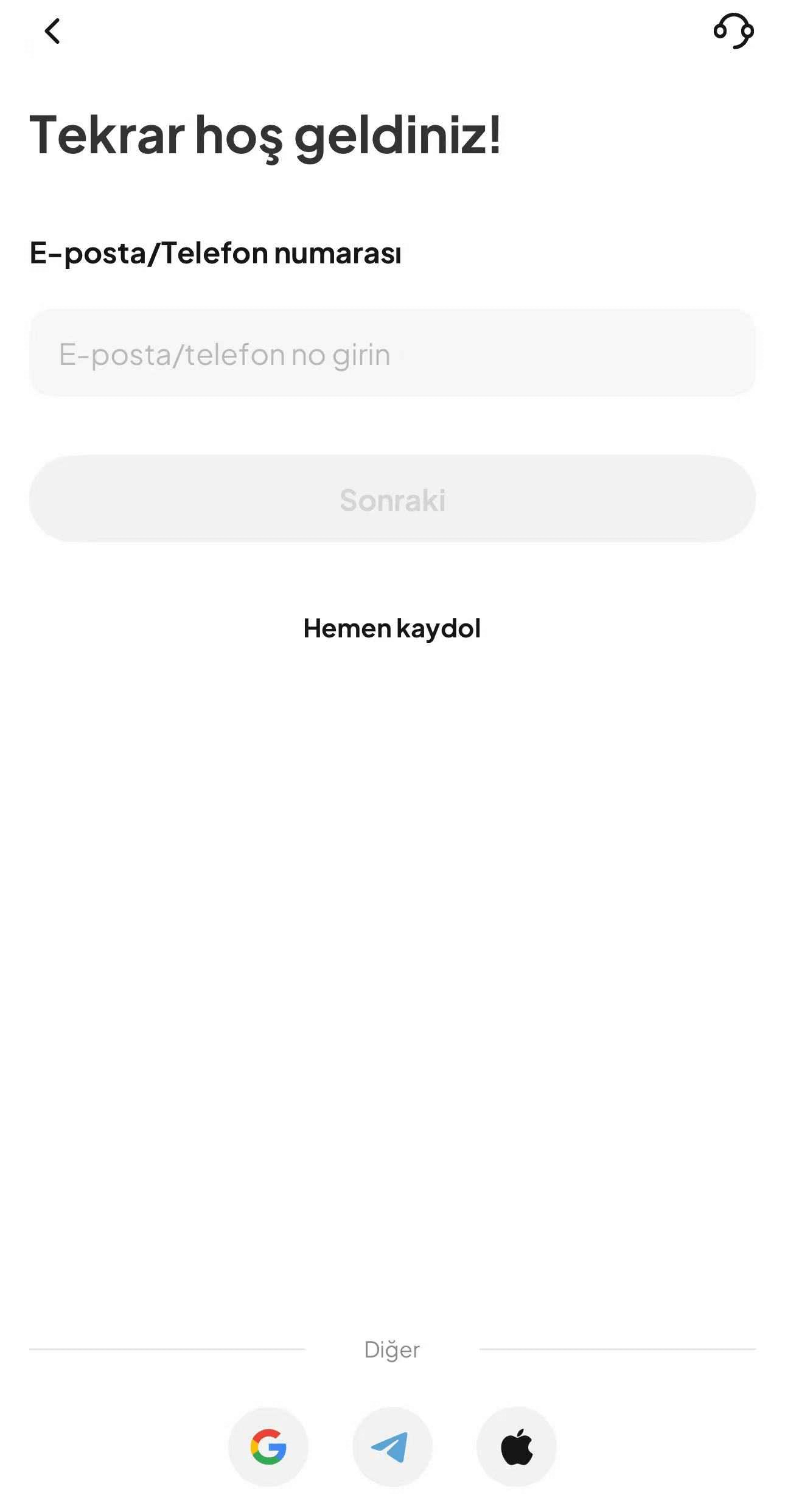The width and height of the screenshot is (785, 1512).
Task: Select Hemen kaydol to create an account
Action: coord(392,629)
